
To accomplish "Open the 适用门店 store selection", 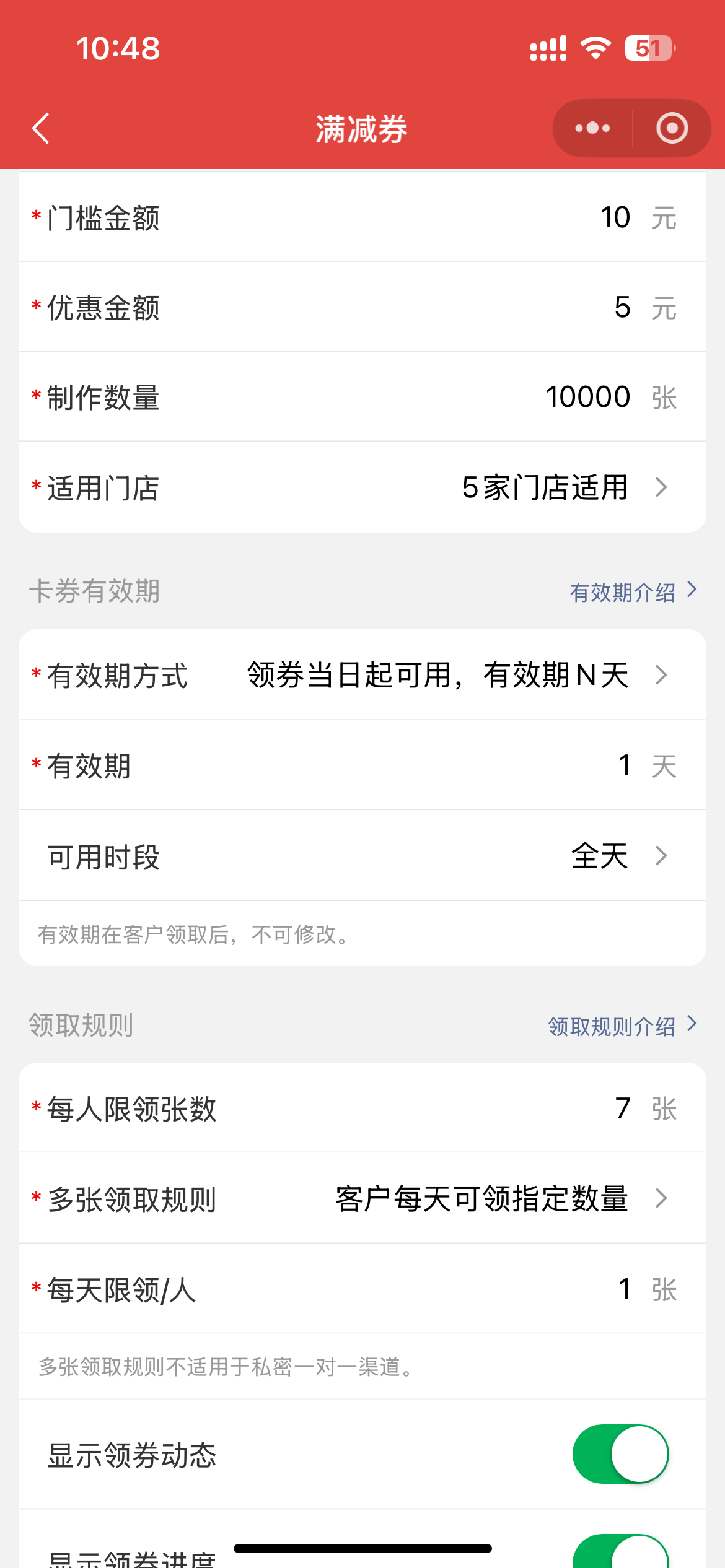I will point(564,488).
